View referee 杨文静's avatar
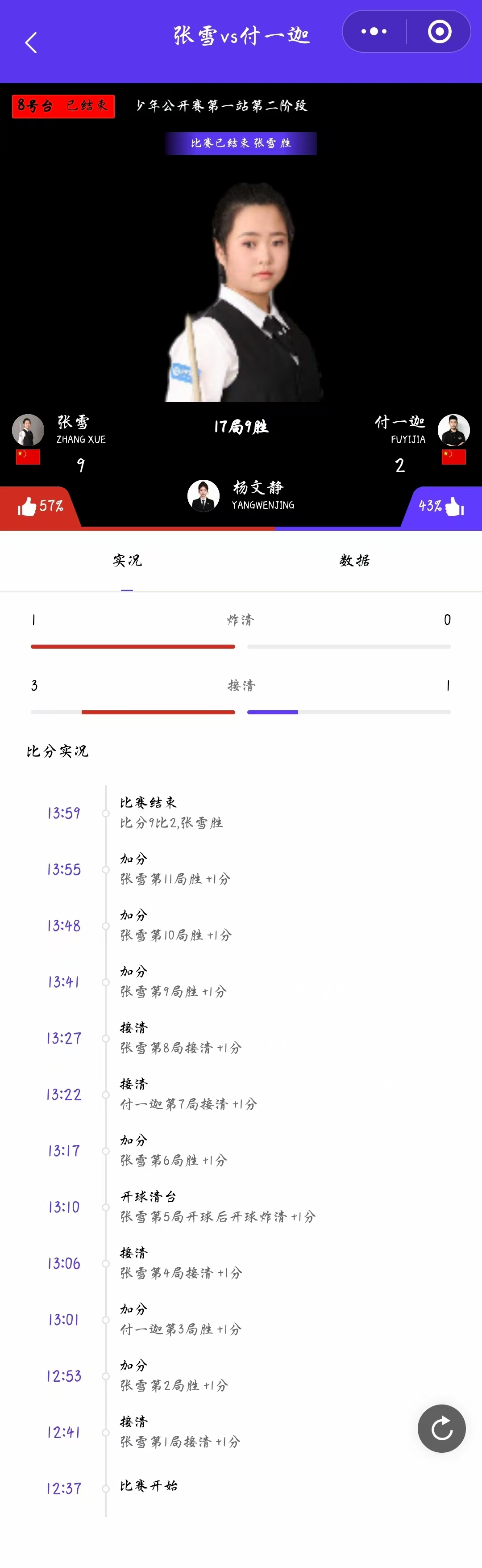 pos(203,495)
